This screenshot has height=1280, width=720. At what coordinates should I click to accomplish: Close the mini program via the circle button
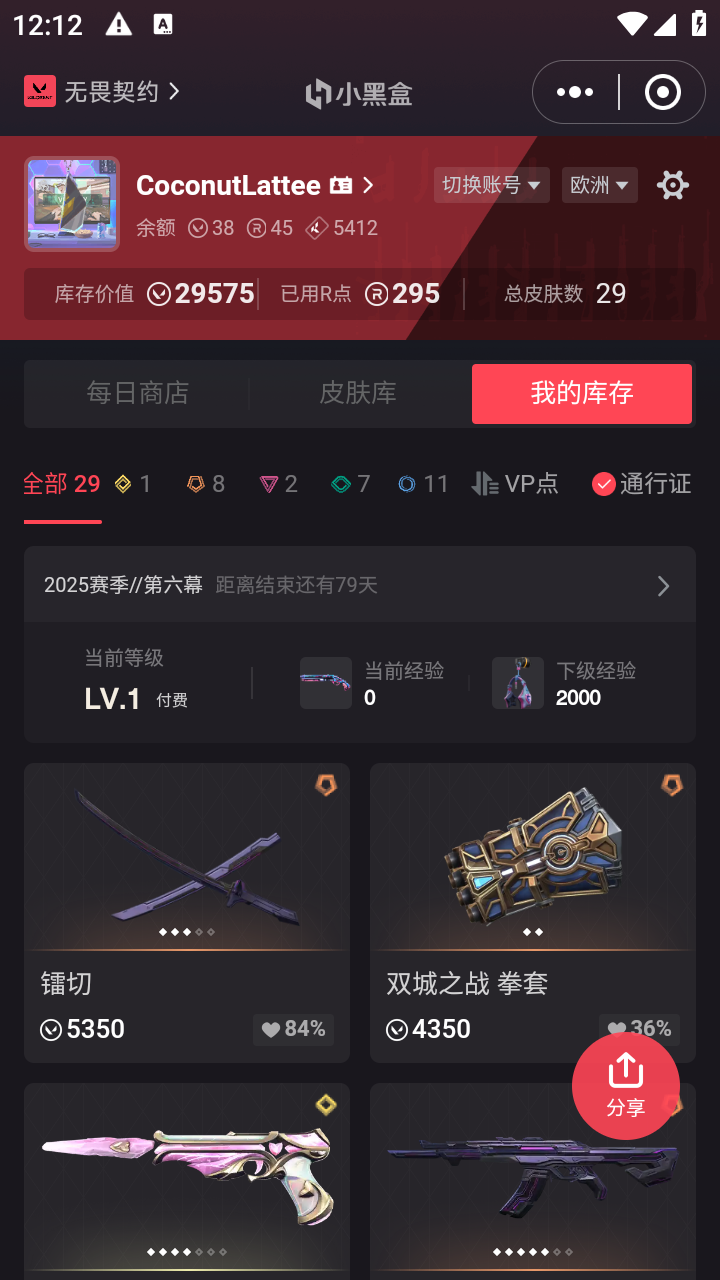tap(662, 92)
